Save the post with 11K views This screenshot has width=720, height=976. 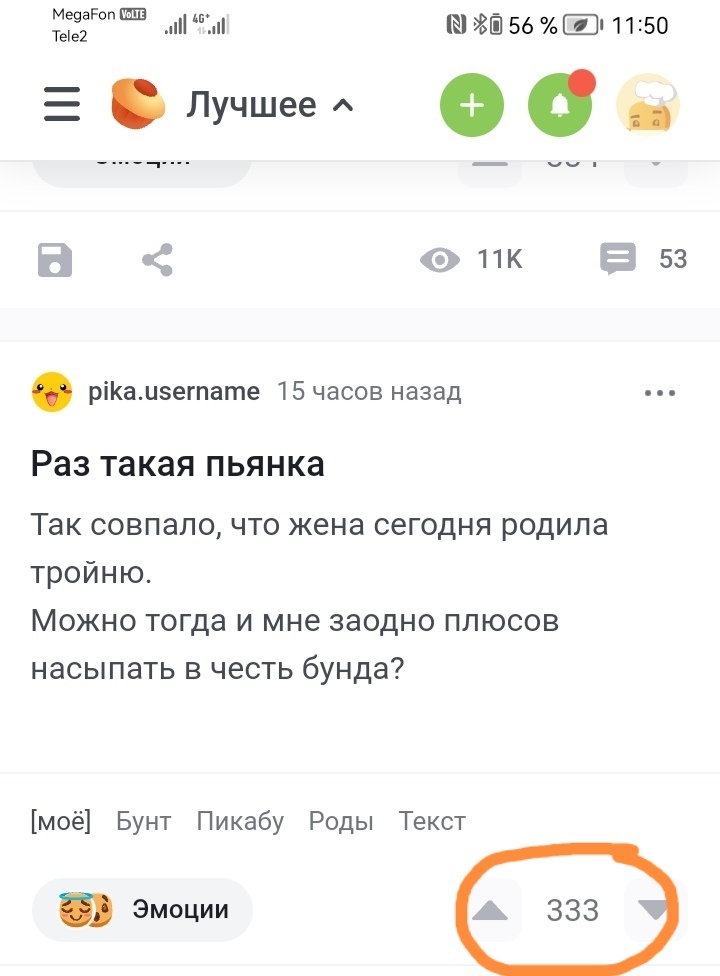[x=55, y=260]
